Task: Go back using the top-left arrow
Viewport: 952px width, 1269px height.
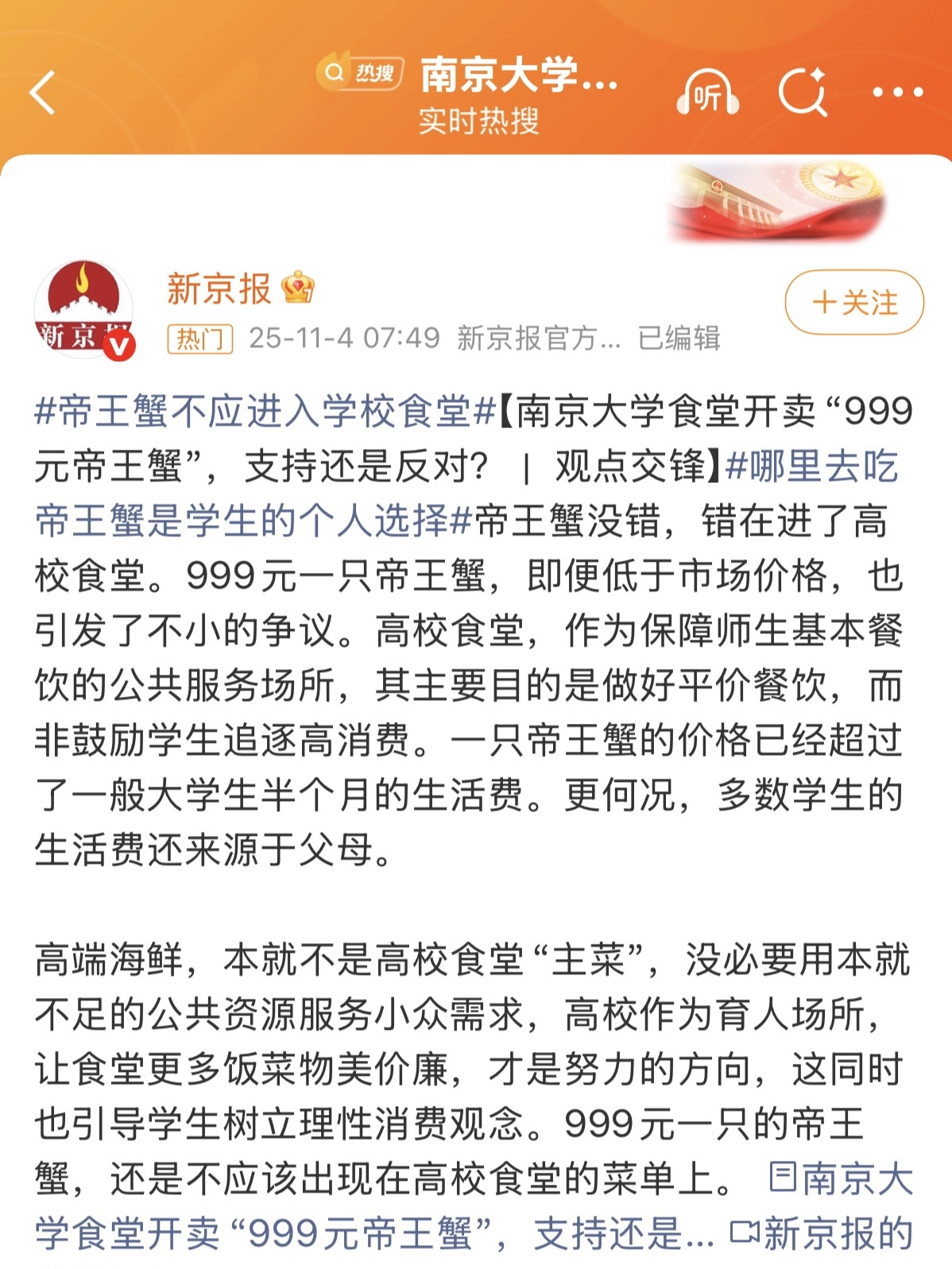Action: (x=43, y=93)
